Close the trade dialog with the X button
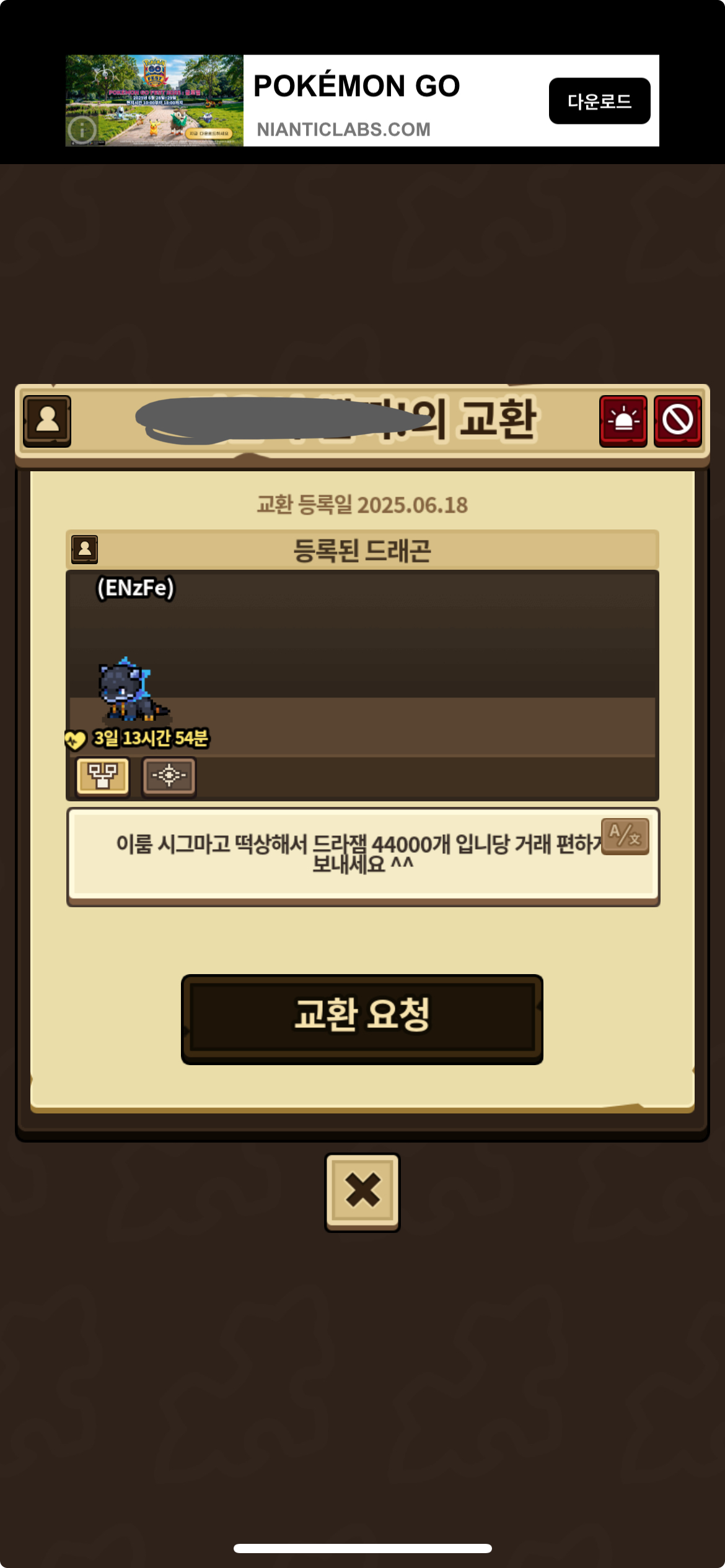This screenshot has height=1568, width=725. 362,1191
